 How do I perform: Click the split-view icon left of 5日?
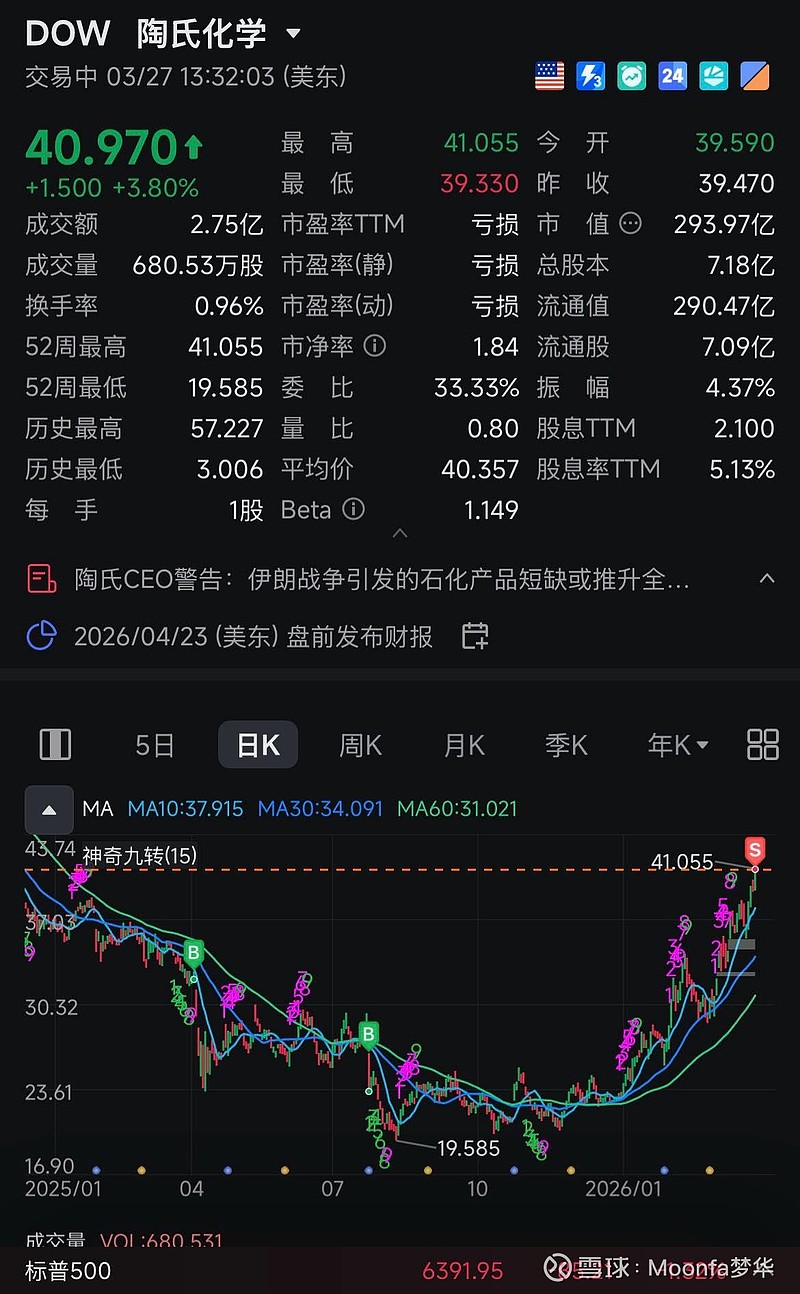coord(55,745)
